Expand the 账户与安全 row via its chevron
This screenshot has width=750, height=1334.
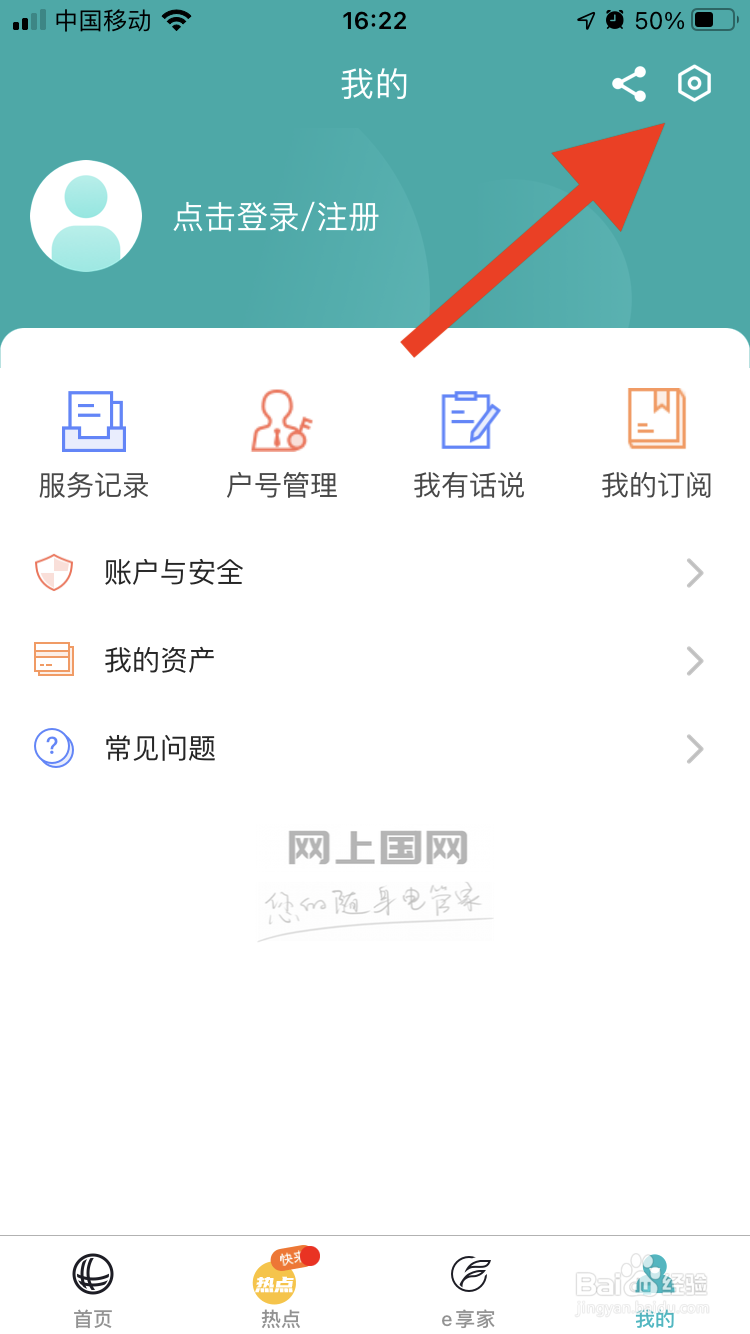[x=695, y=572]
